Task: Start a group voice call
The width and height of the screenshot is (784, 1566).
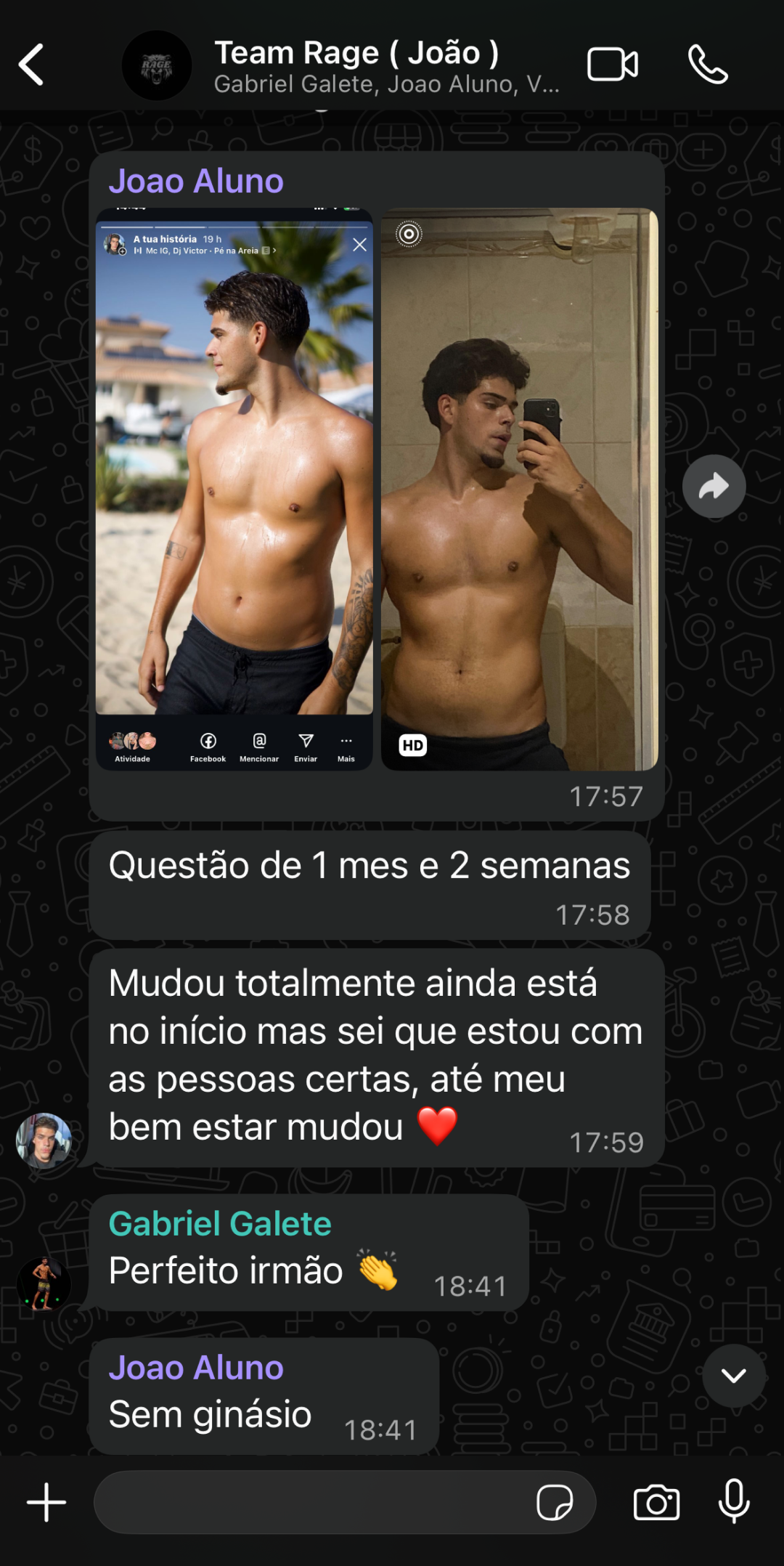Action: coord(707,65)
